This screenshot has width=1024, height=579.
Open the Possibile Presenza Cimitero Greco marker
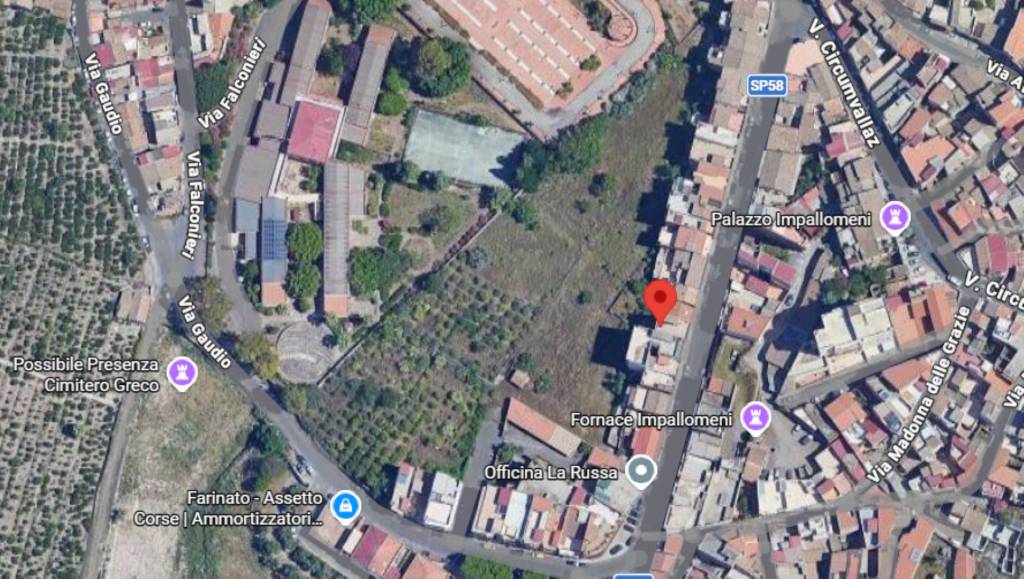point(181,374)
